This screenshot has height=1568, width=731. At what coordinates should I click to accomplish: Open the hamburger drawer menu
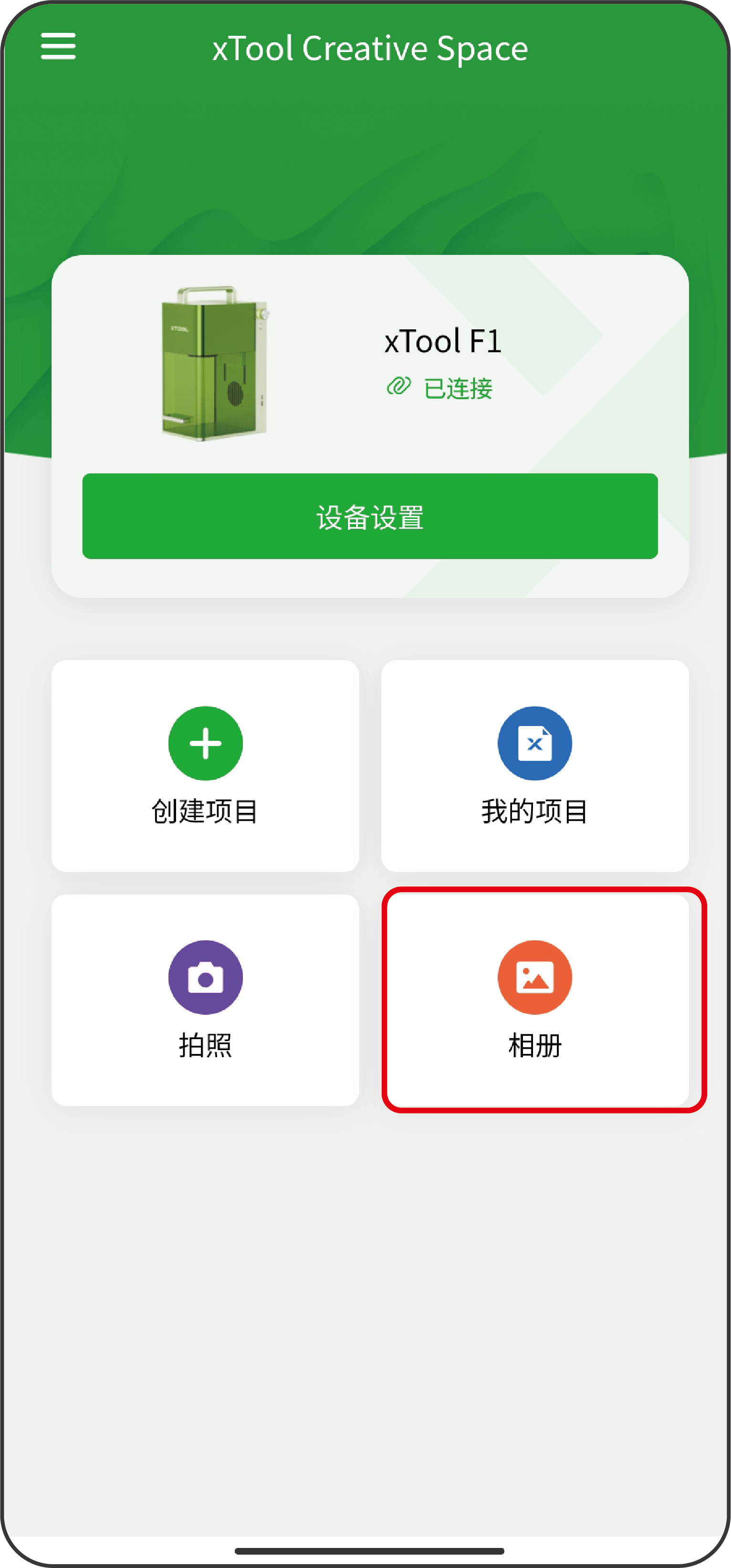click(x=58, y=47)
